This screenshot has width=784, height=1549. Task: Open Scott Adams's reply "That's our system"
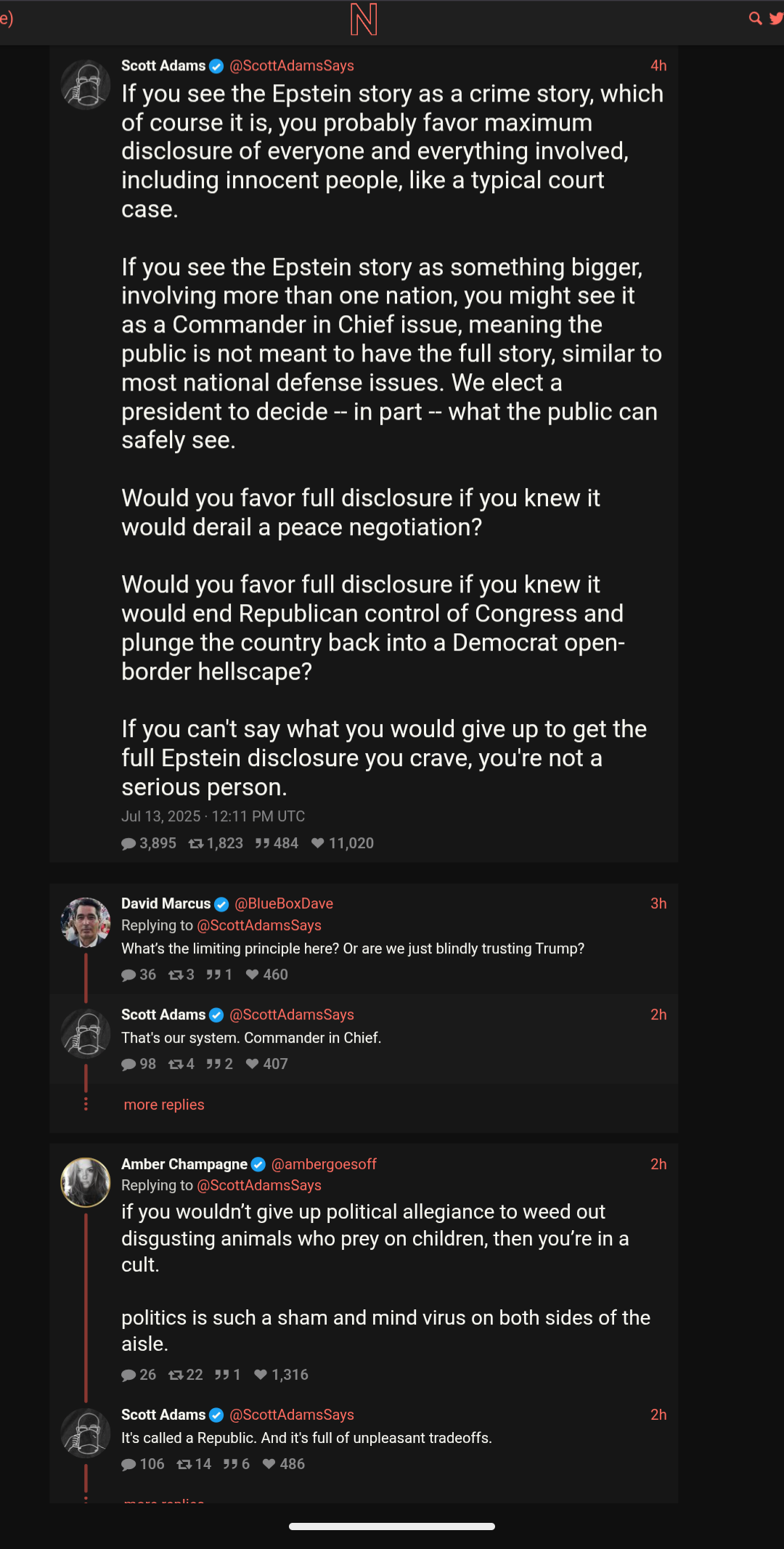tap(251, 1038)
